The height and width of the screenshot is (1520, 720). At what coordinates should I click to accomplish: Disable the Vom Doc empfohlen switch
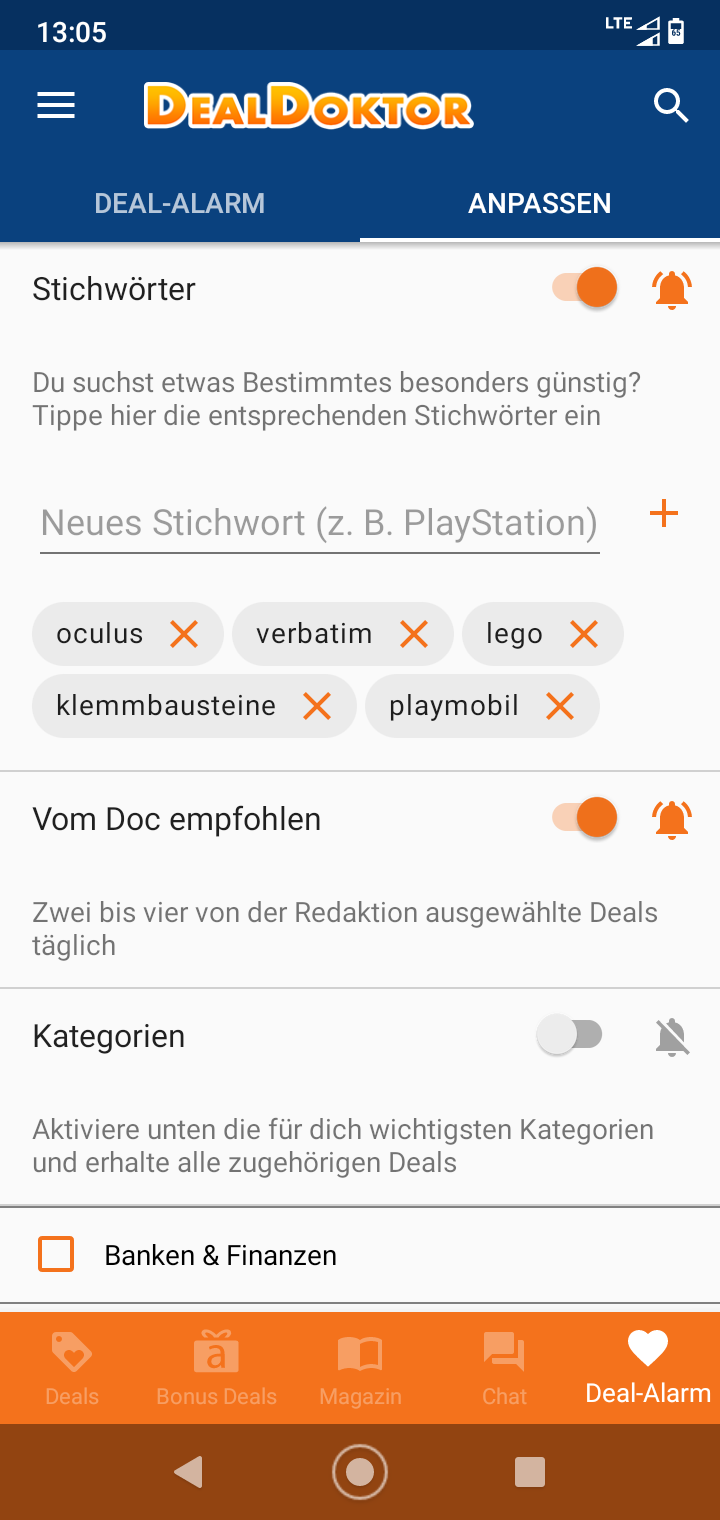[585, 818]
